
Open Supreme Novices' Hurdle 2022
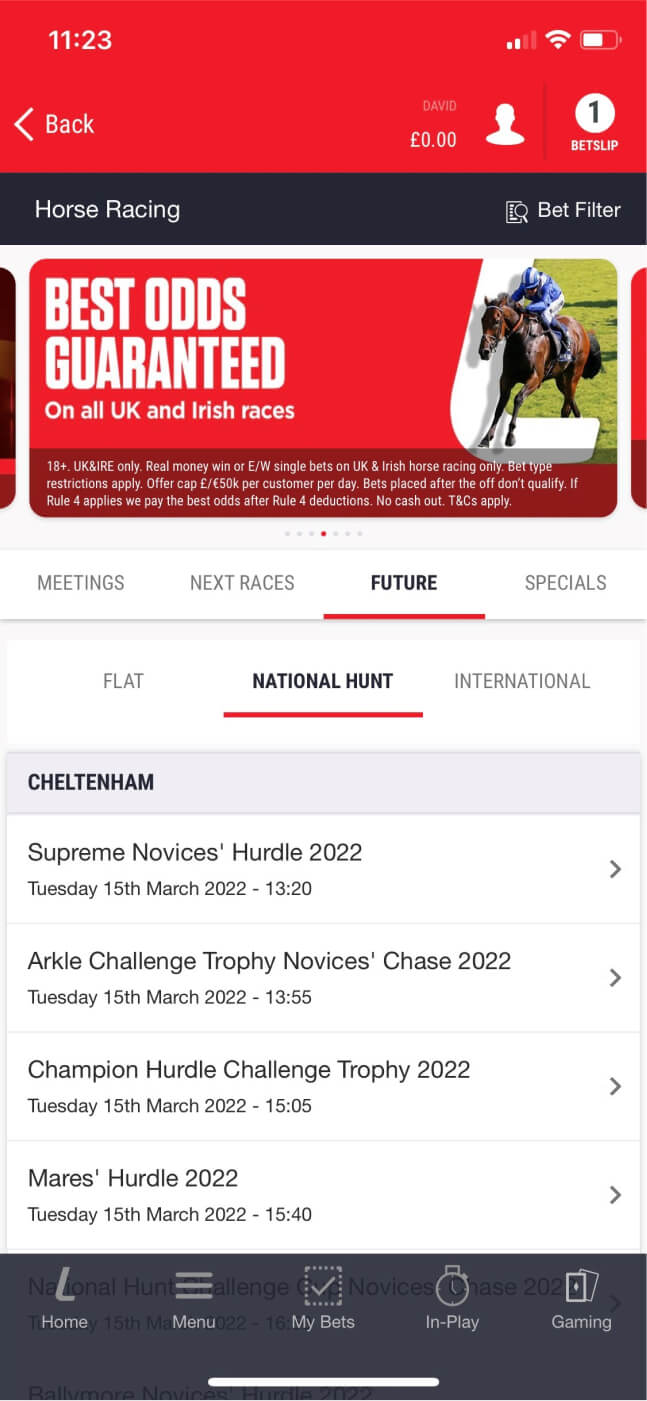pyautogui.click(x=322, y=869)
